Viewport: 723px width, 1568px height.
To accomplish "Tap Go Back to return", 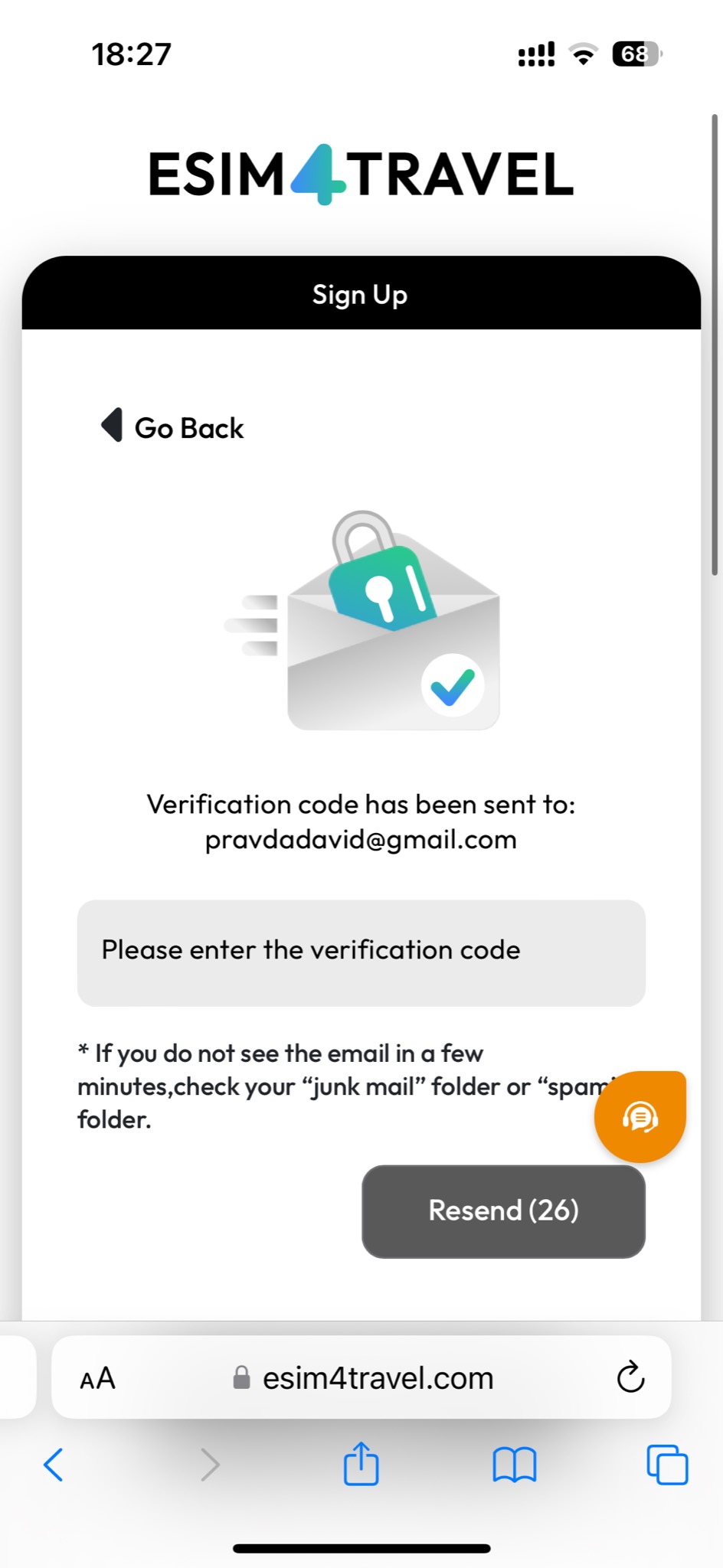I will [173, 427].
